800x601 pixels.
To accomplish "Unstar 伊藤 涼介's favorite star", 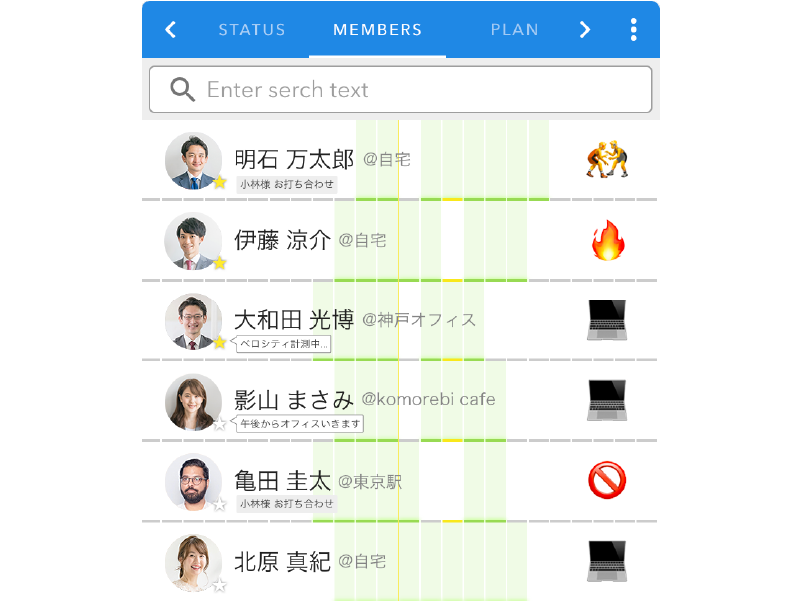I will (x=220, y=262).
